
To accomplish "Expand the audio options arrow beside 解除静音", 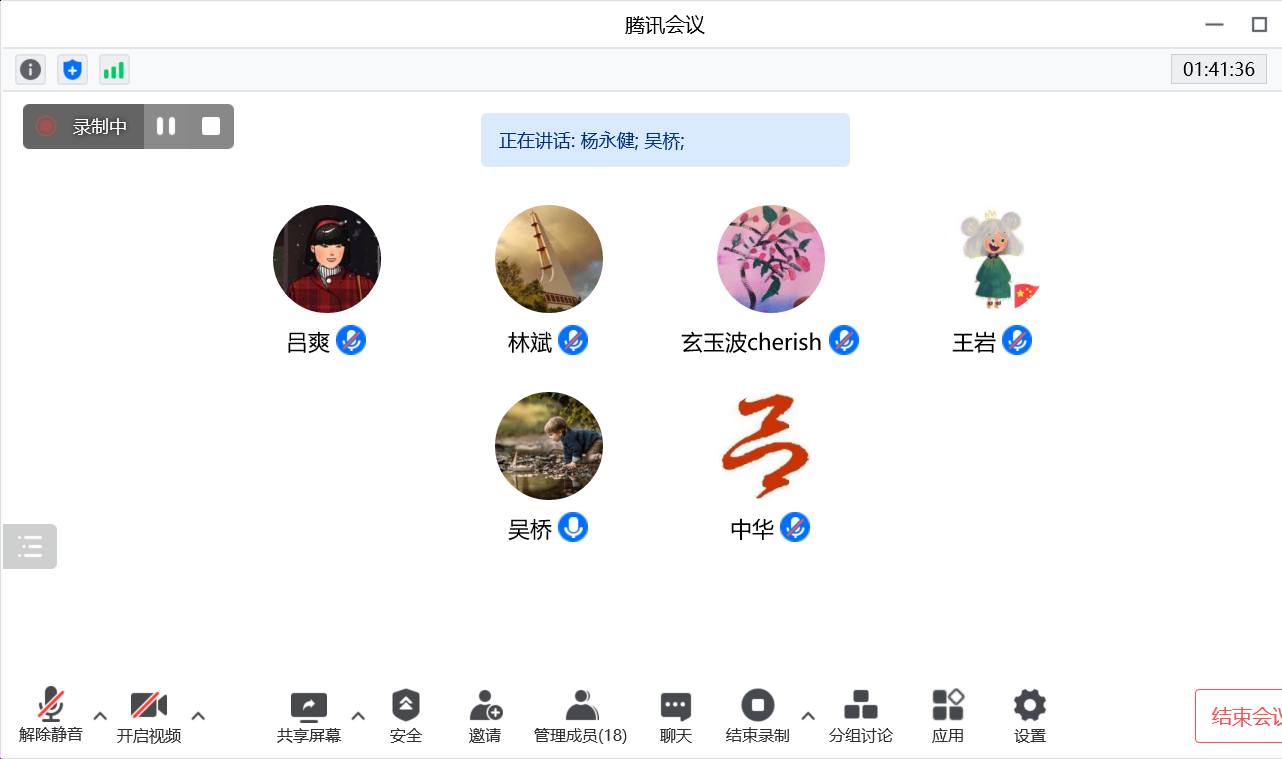I will point(100,715).
